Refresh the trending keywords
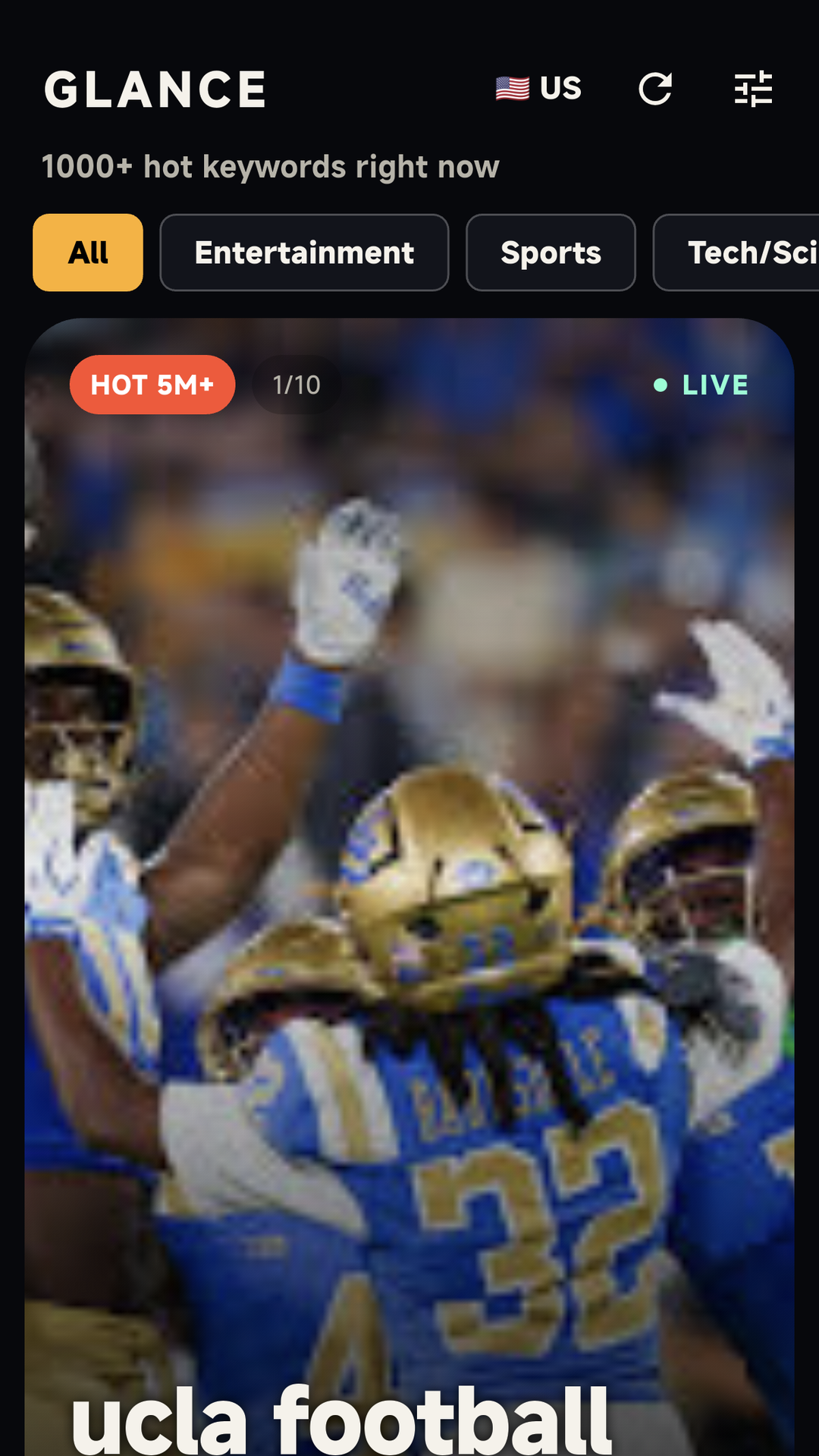This screenshot has height=1456, width=819. tap(655, 89)
